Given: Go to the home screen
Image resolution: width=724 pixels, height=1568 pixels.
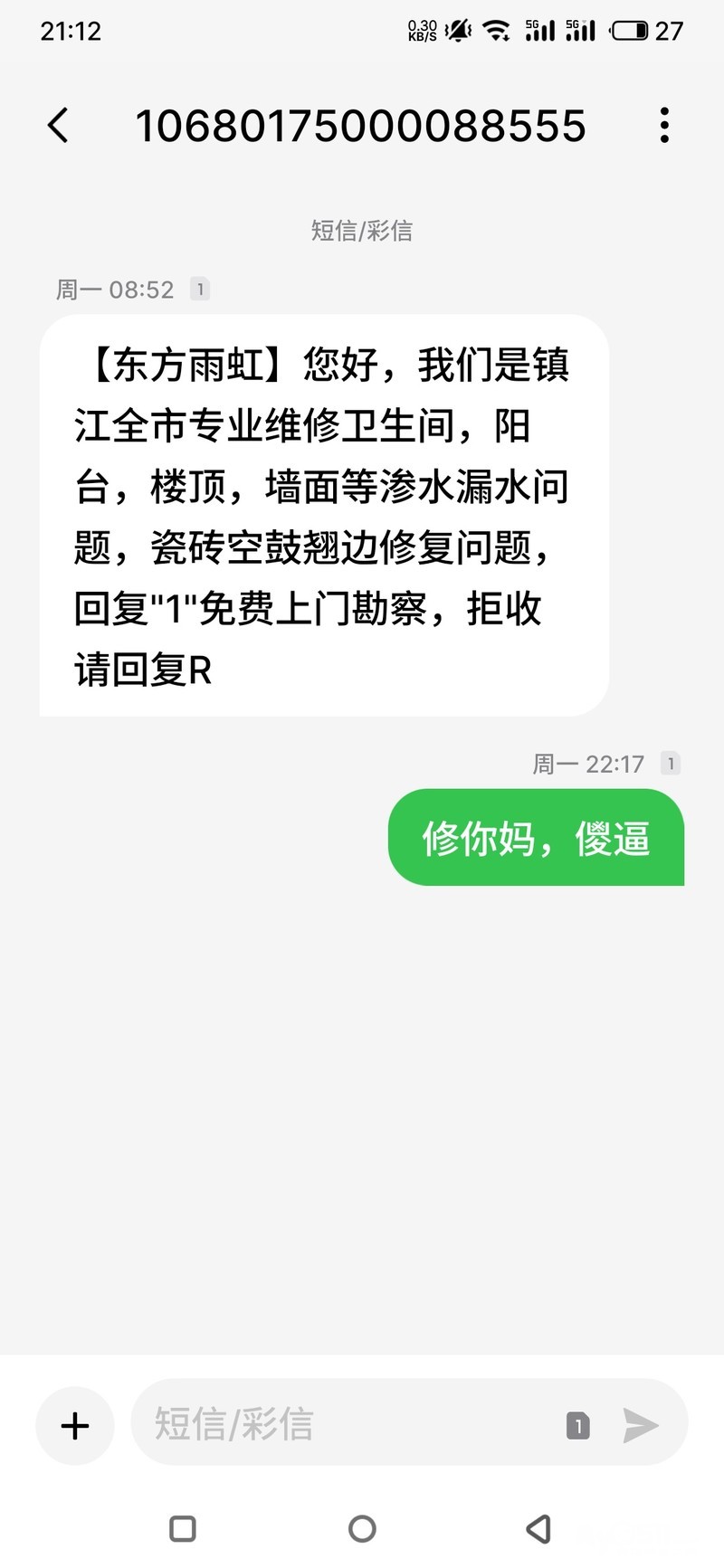Looking at the screenshot, I should (362, 1528).
